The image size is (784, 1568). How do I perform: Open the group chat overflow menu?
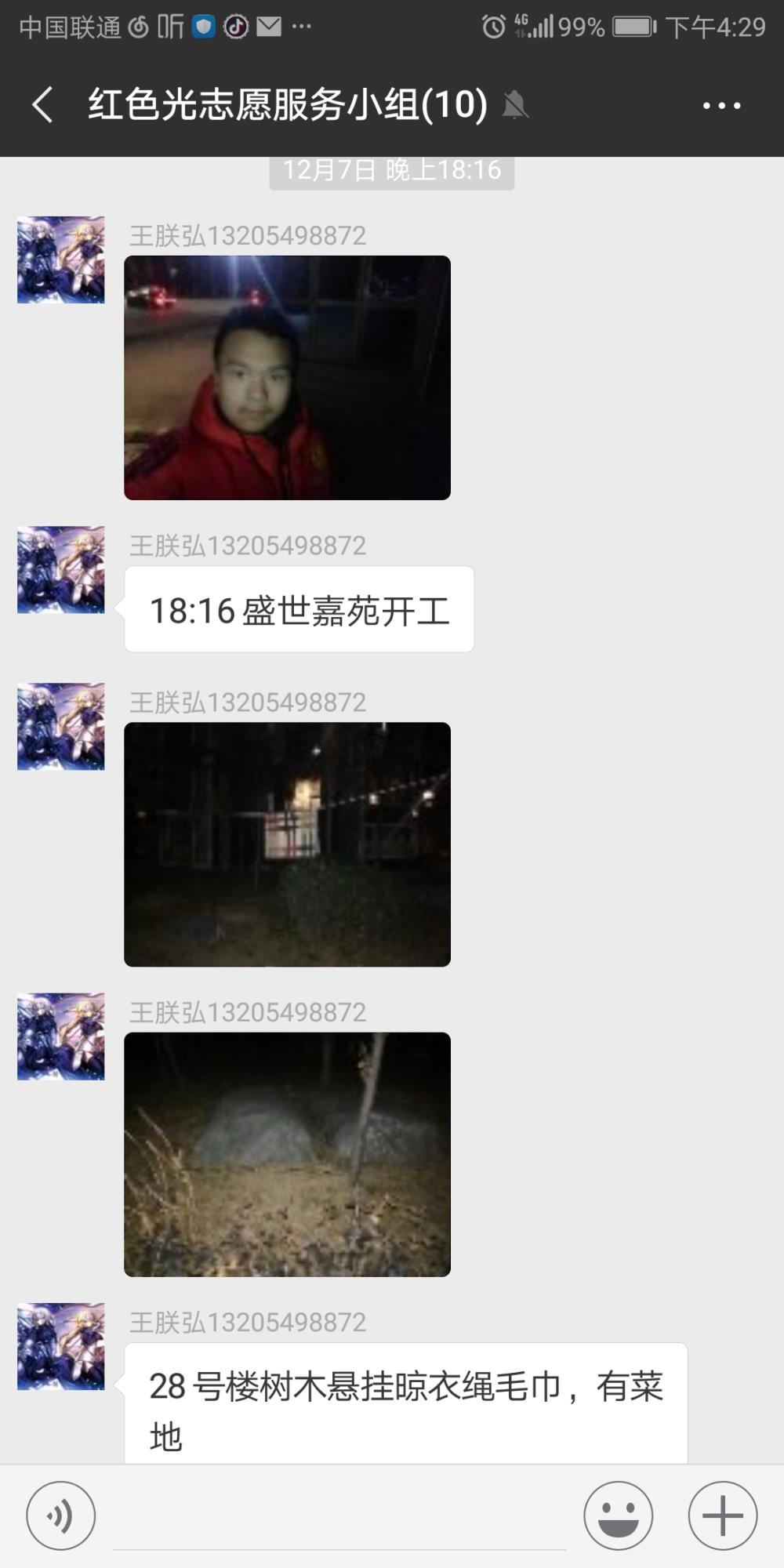click(722, 105)
